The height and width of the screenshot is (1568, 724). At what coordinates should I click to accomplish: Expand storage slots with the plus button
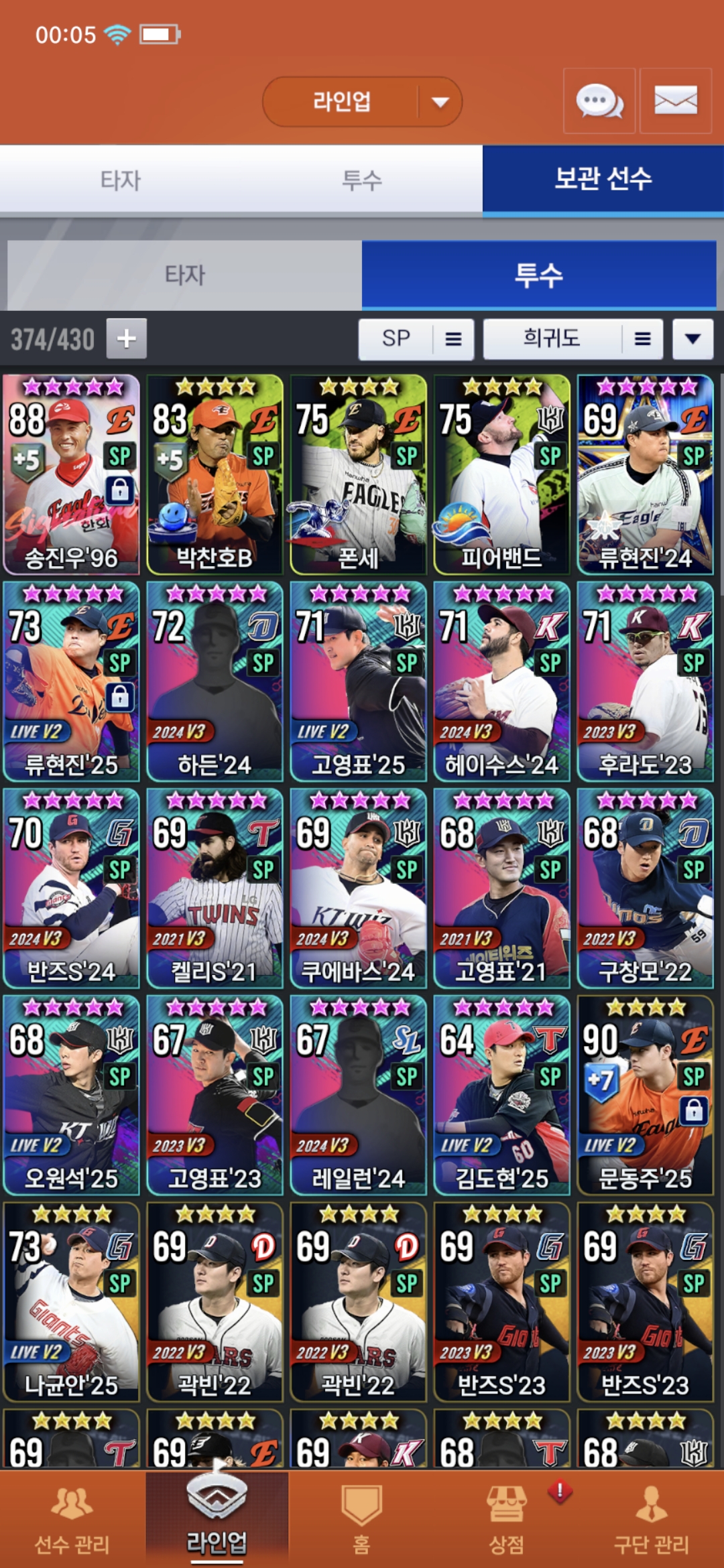127,338
